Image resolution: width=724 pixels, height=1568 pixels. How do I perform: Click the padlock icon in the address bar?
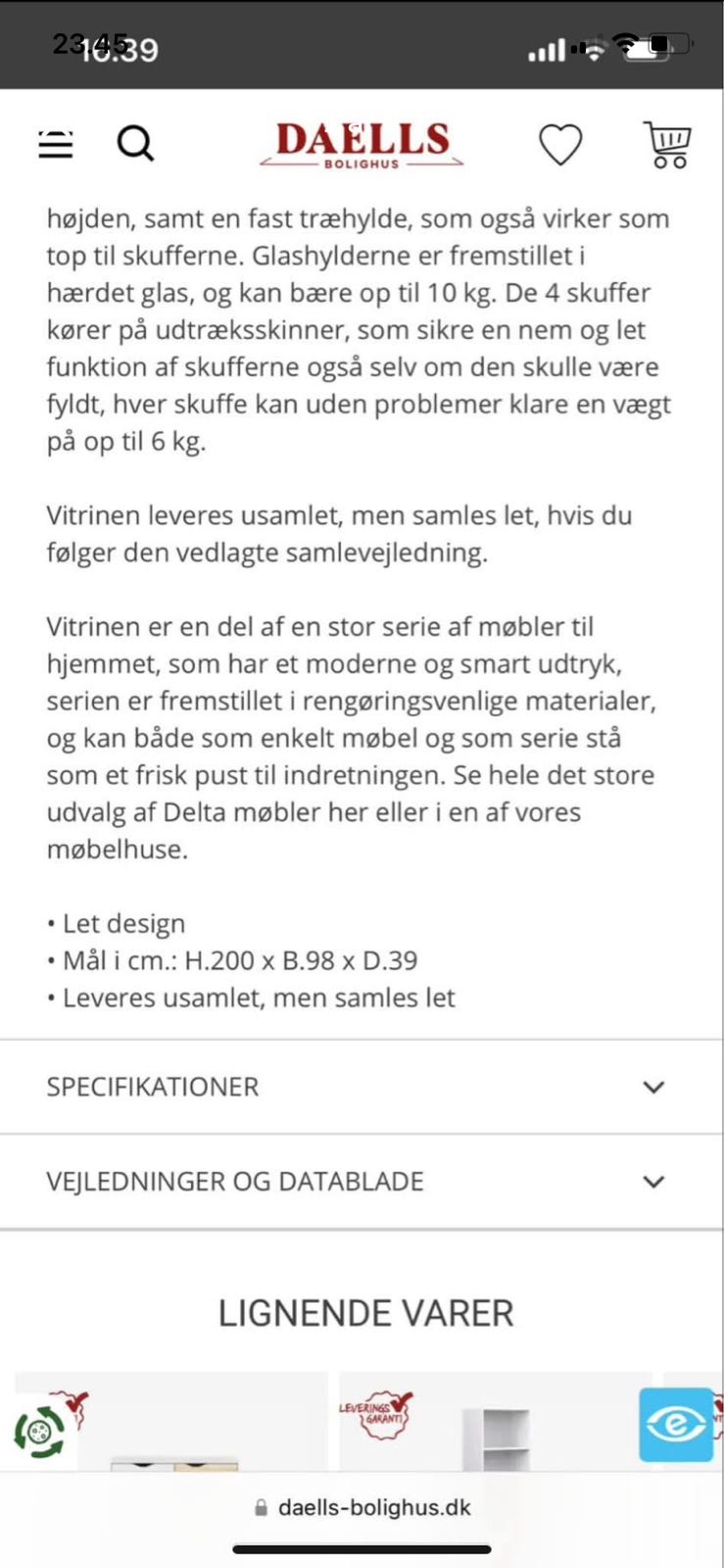tap(259, 1507)
